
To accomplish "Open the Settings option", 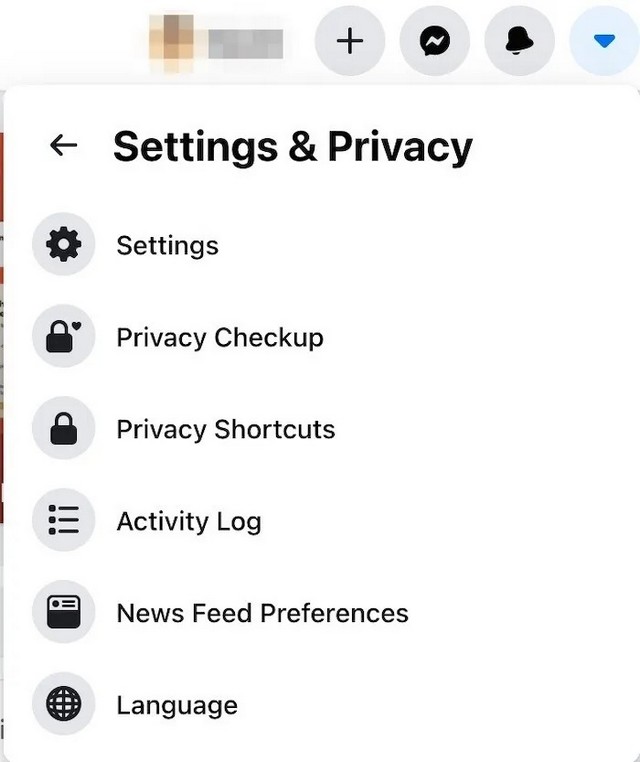I will 167,246.
